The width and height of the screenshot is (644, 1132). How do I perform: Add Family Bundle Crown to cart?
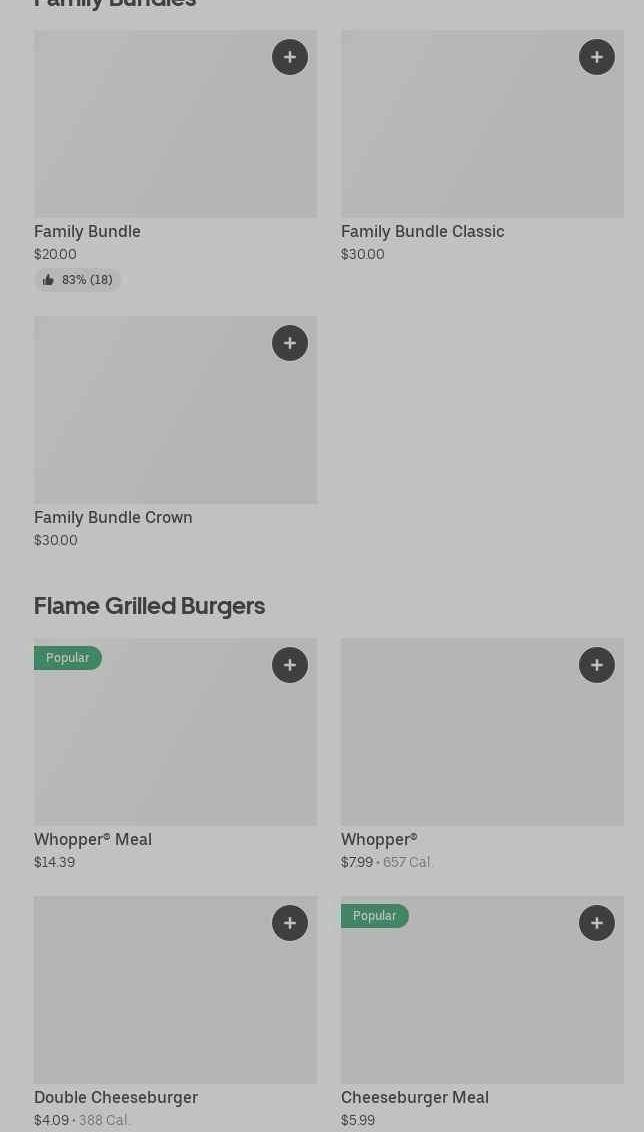(290, 343)
